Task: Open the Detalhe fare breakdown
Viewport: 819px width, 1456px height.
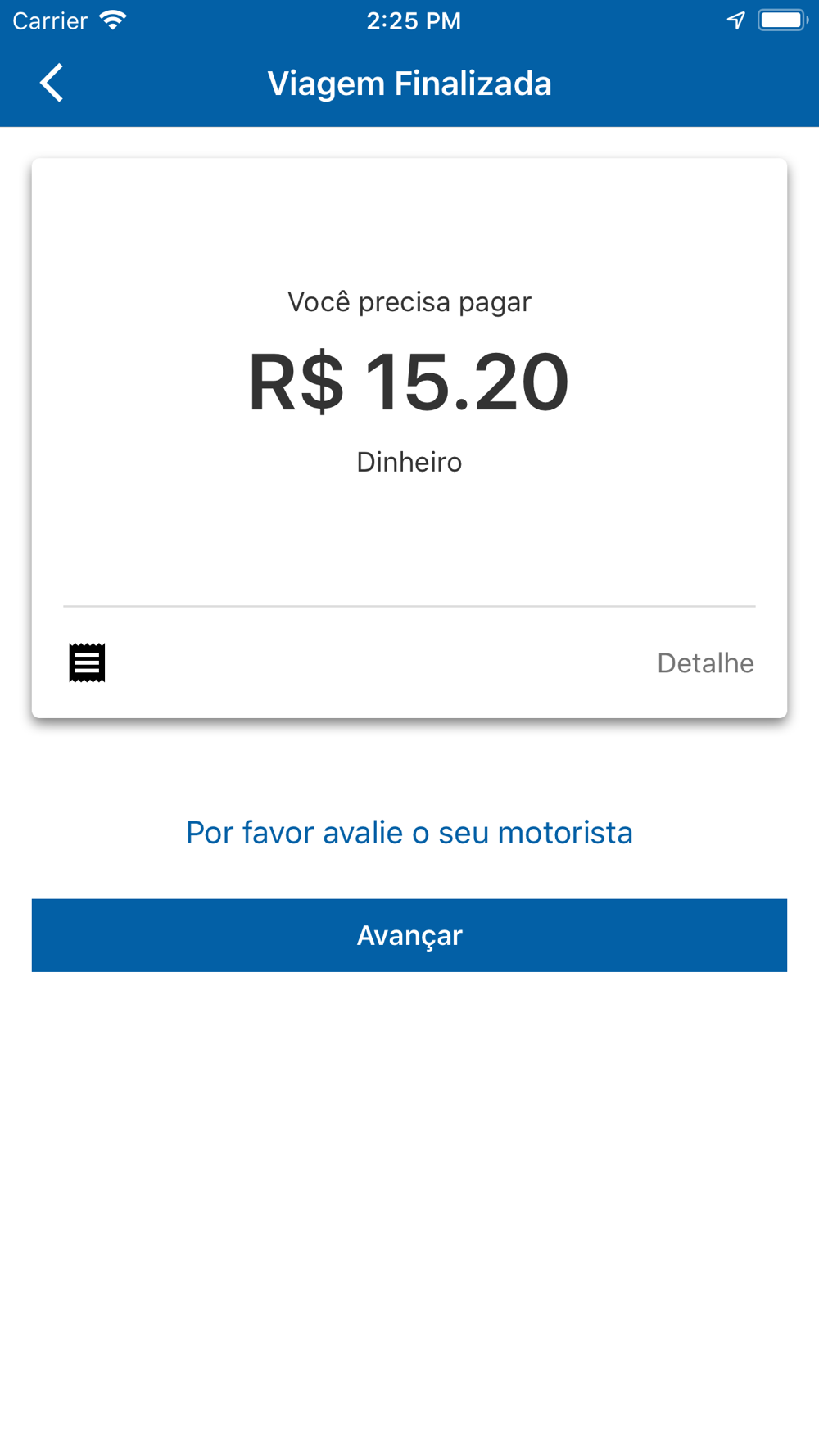Action: [704, 662]
